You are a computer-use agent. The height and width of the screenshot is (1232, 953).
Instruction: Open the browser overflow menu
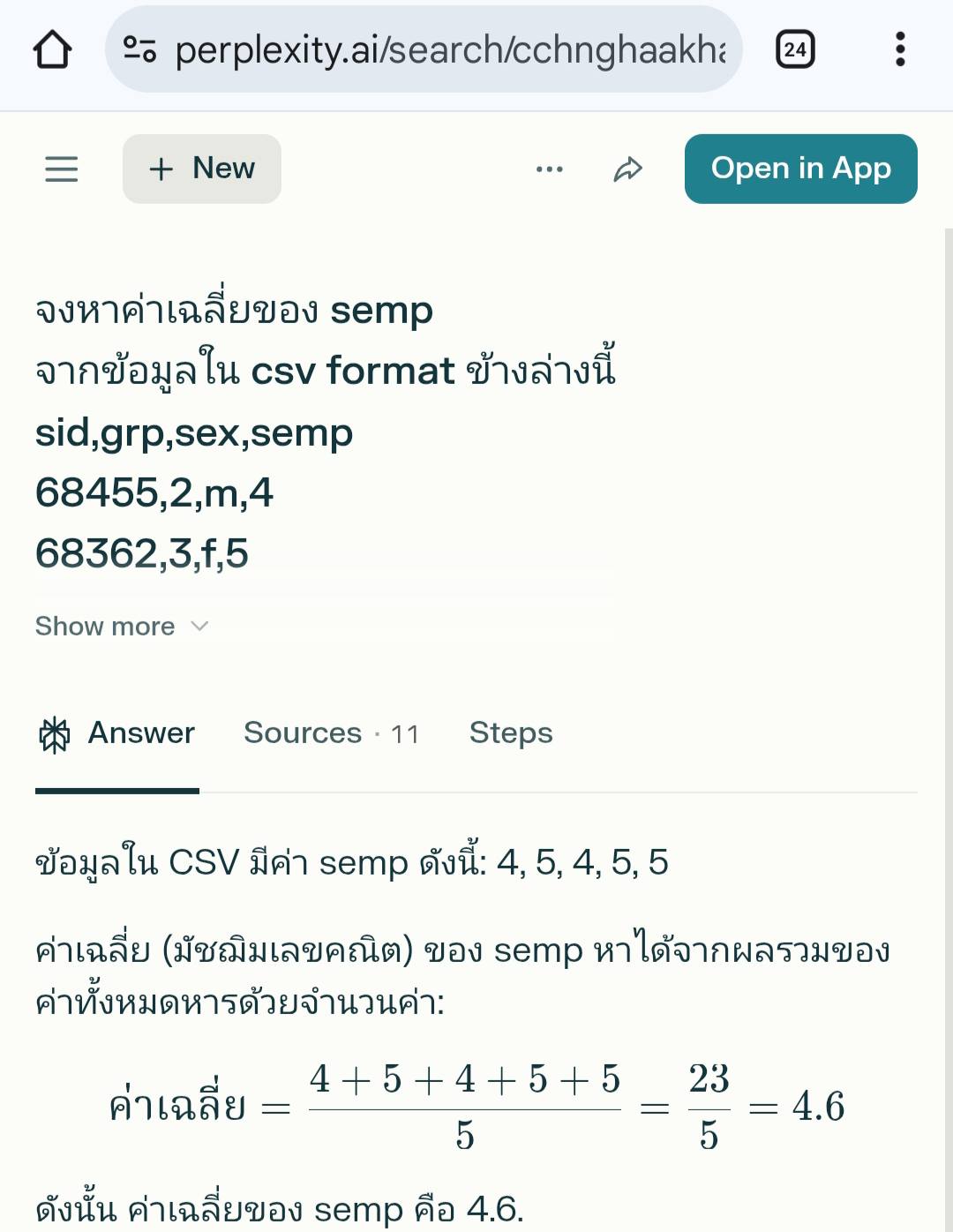click(x=899, y=49)
